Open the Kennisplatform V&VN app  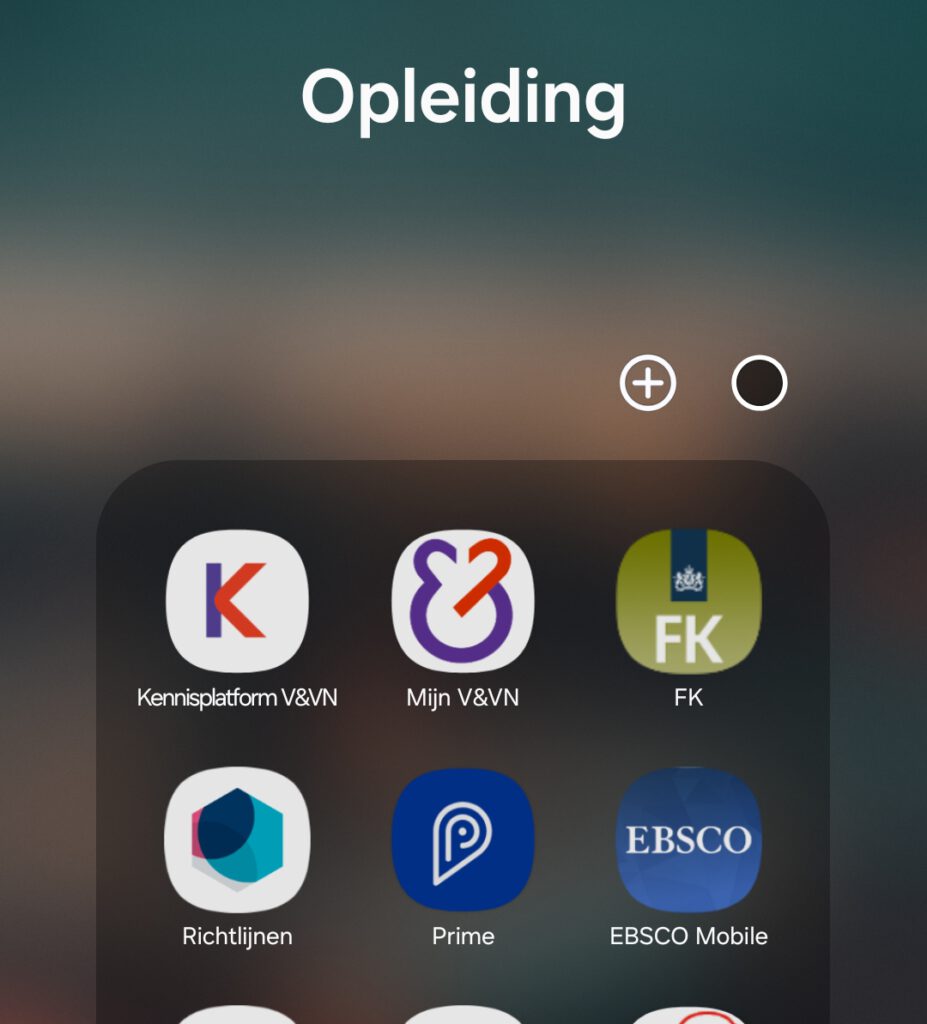[237, 601]
